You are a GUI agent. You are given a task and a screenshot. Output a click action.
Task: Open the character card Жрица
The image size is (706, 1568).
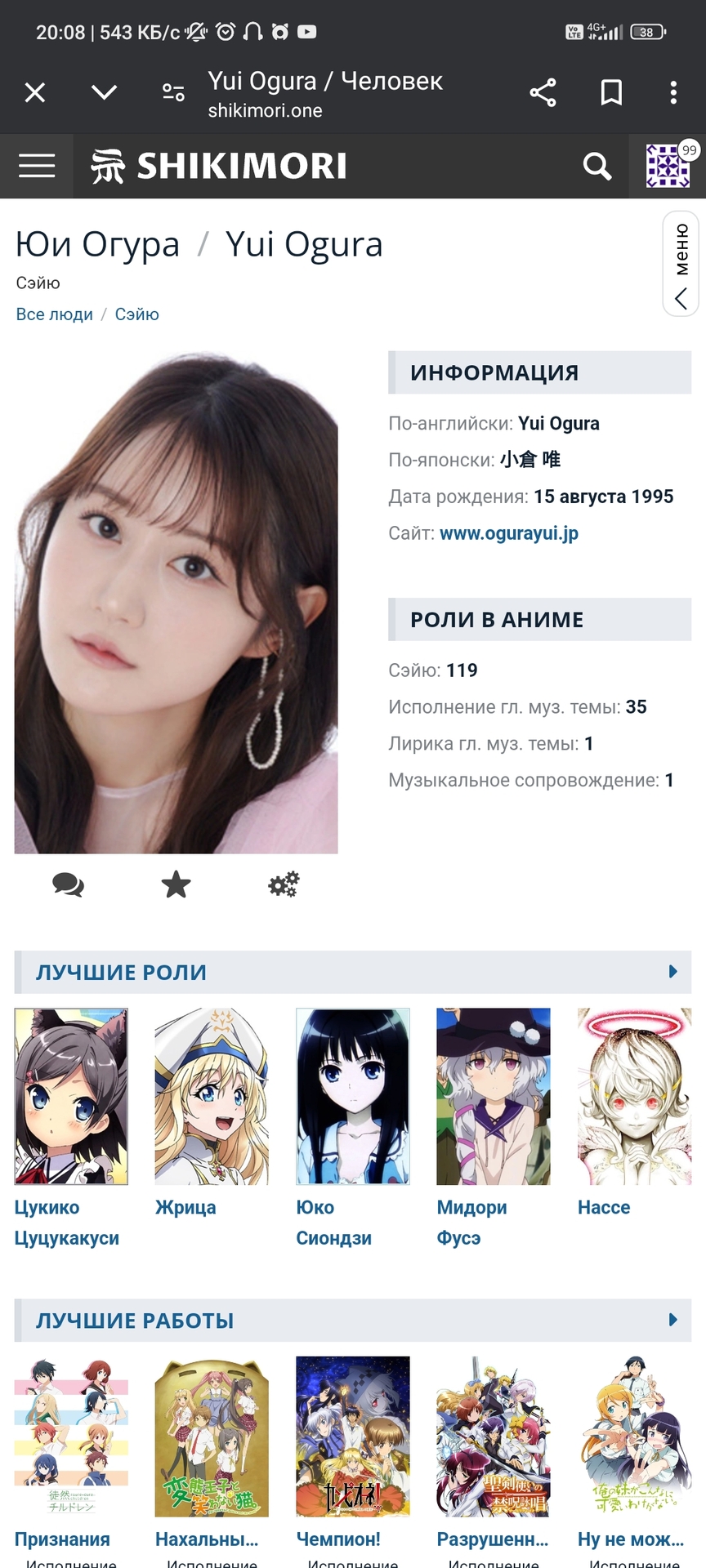[x=212, y=1097]
